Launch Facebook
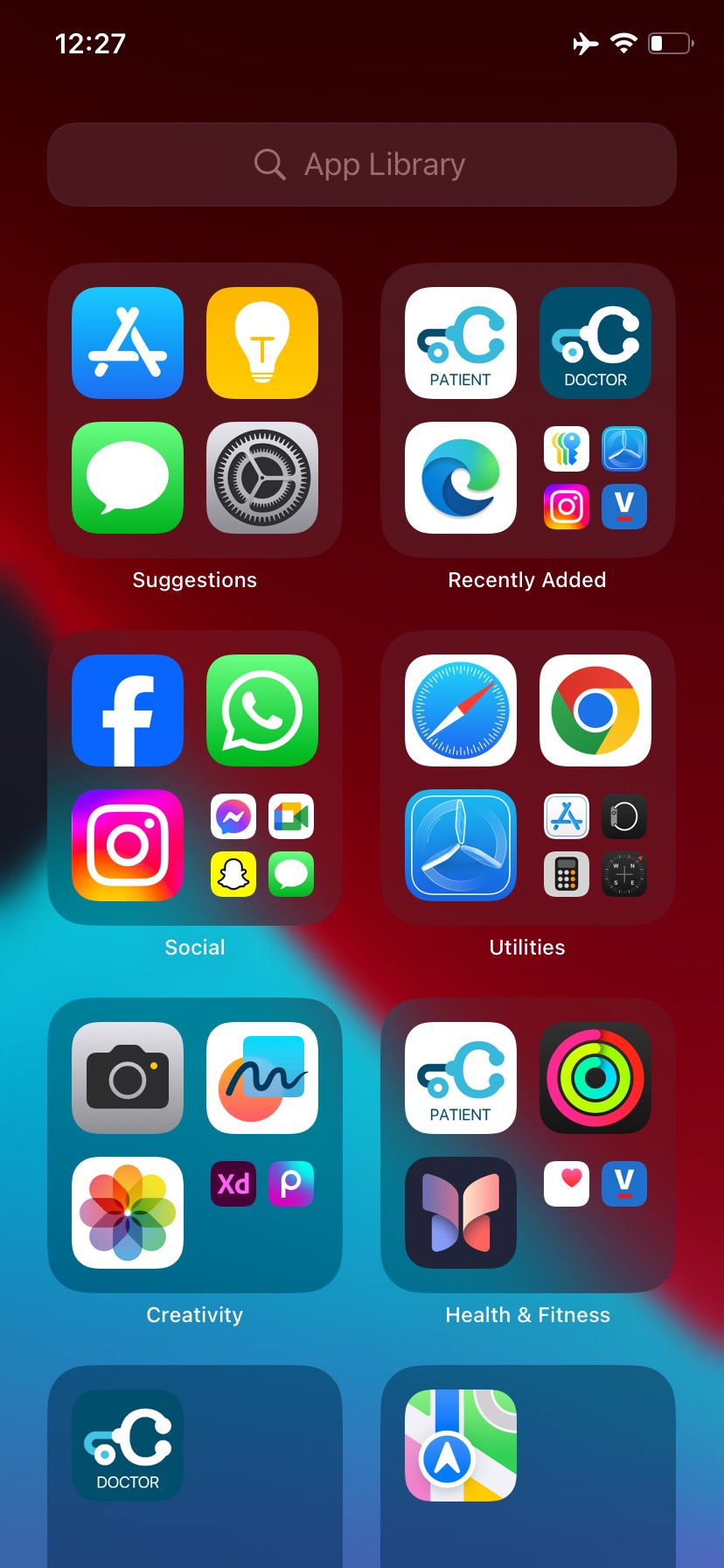This screenshot has width=724, height=1568. [128, 710]
